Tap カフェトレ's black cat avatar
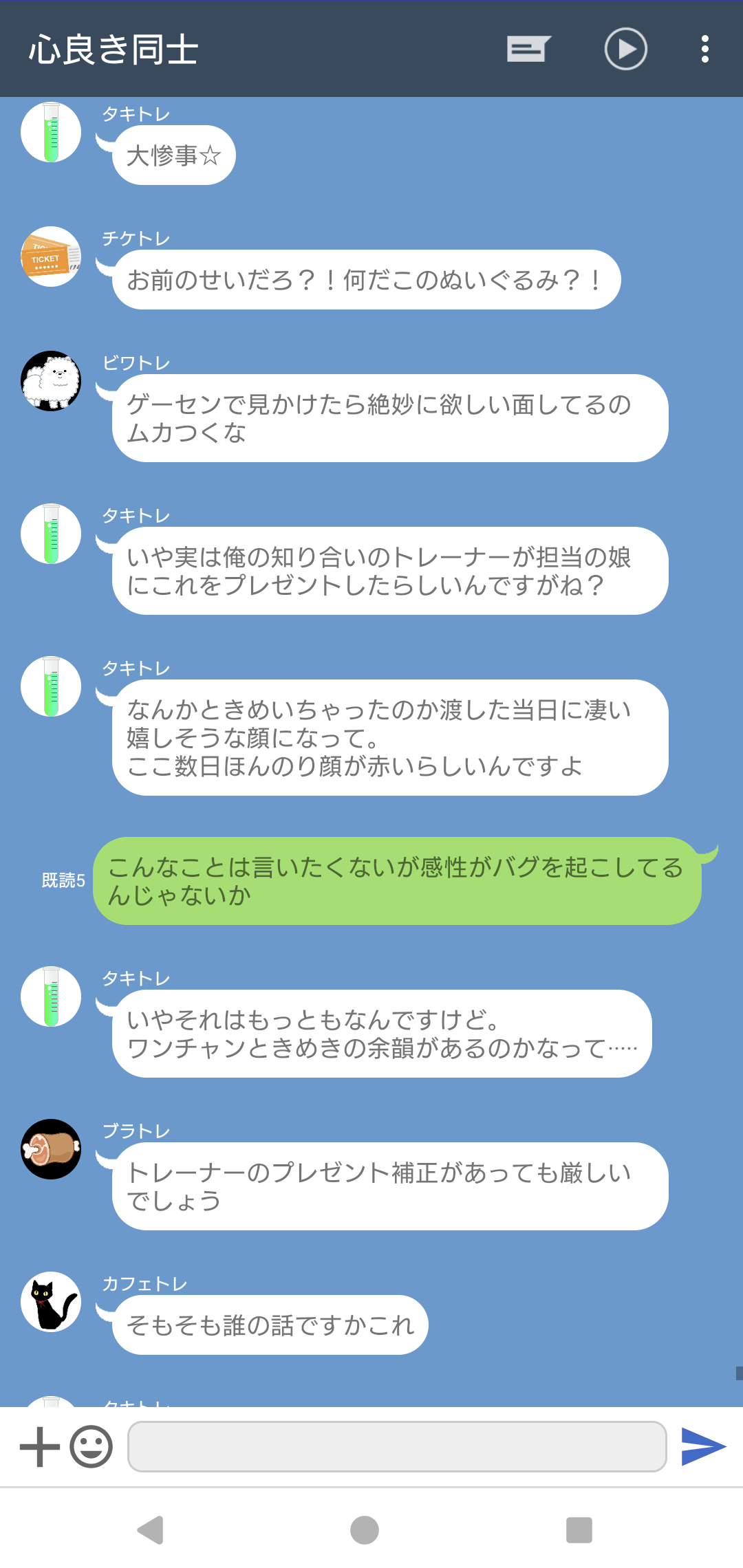Screen dimensions: 743x1568 [x=51, y=1302]
